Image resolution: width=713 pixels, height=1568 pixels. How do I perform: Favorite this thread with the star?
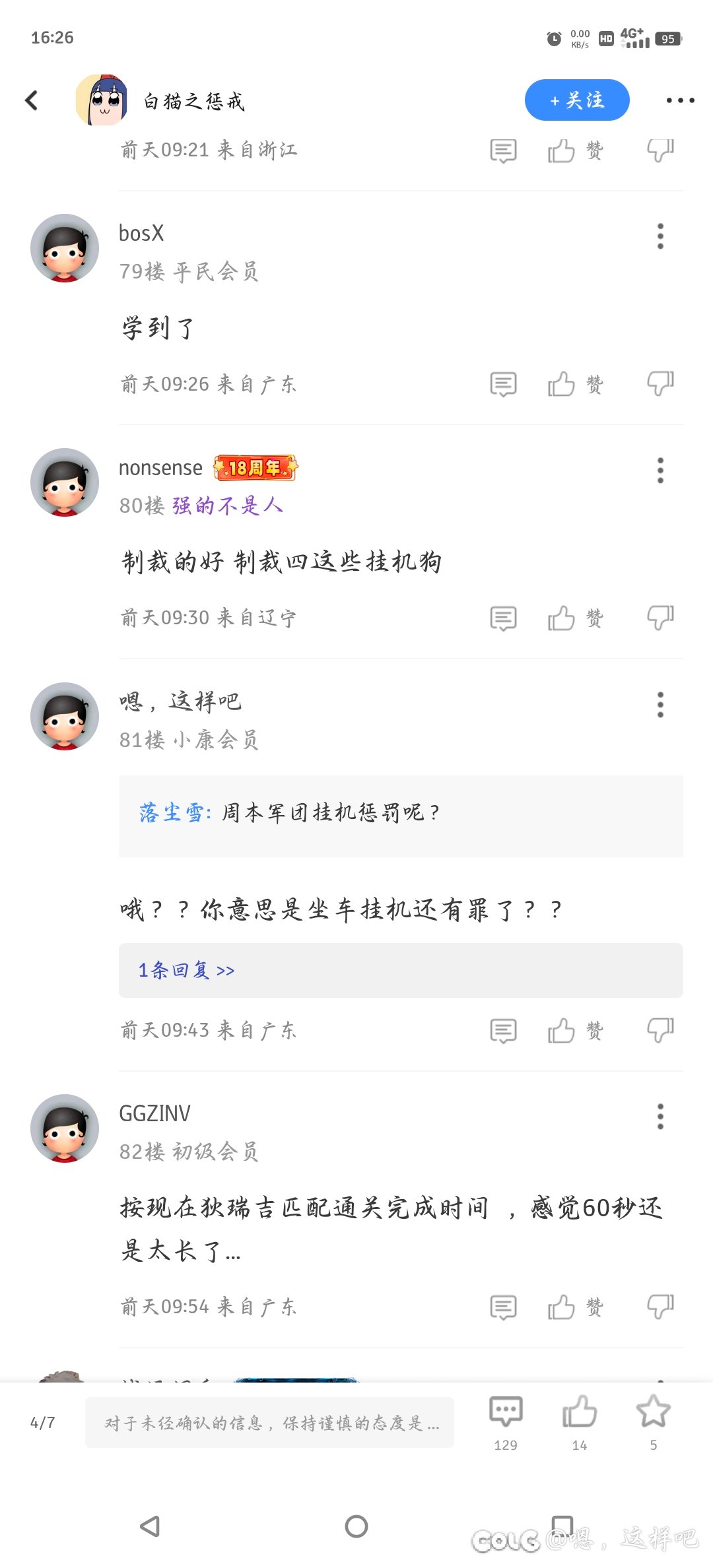653,1422
